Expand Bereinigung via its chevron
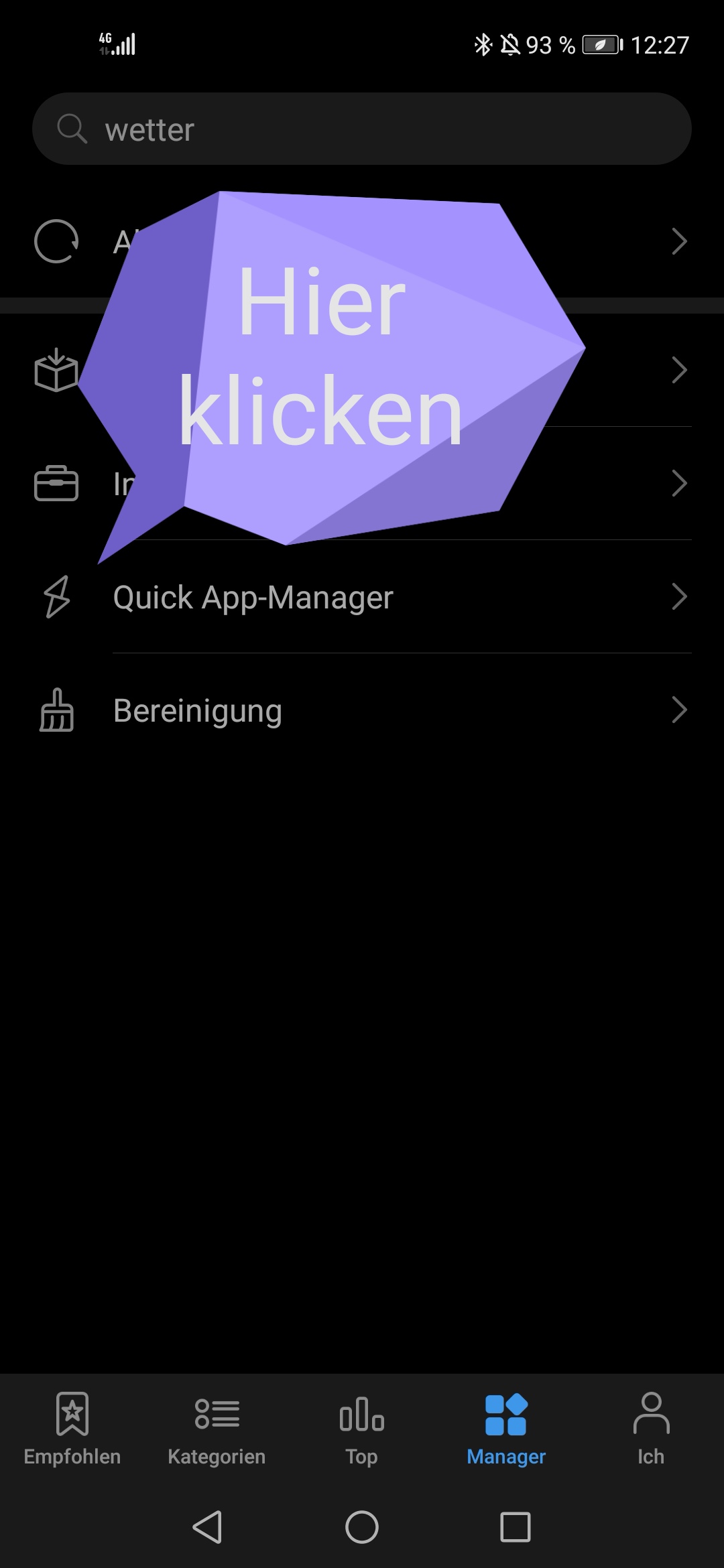 tap(679, 710)
